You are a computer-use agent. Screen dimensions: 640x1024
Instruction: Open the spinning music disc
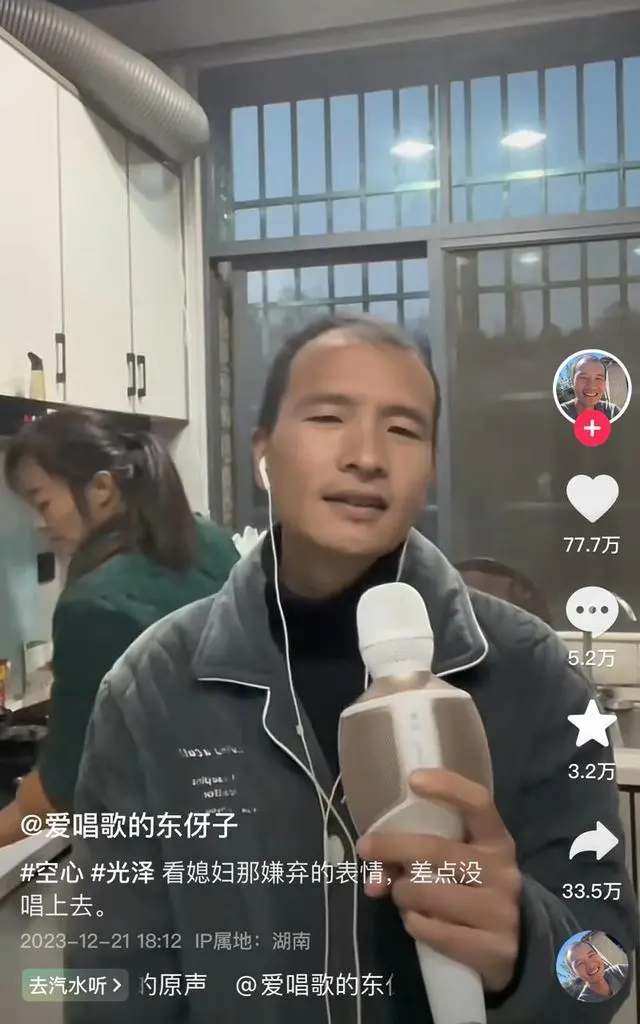click(x=592, y=966)
